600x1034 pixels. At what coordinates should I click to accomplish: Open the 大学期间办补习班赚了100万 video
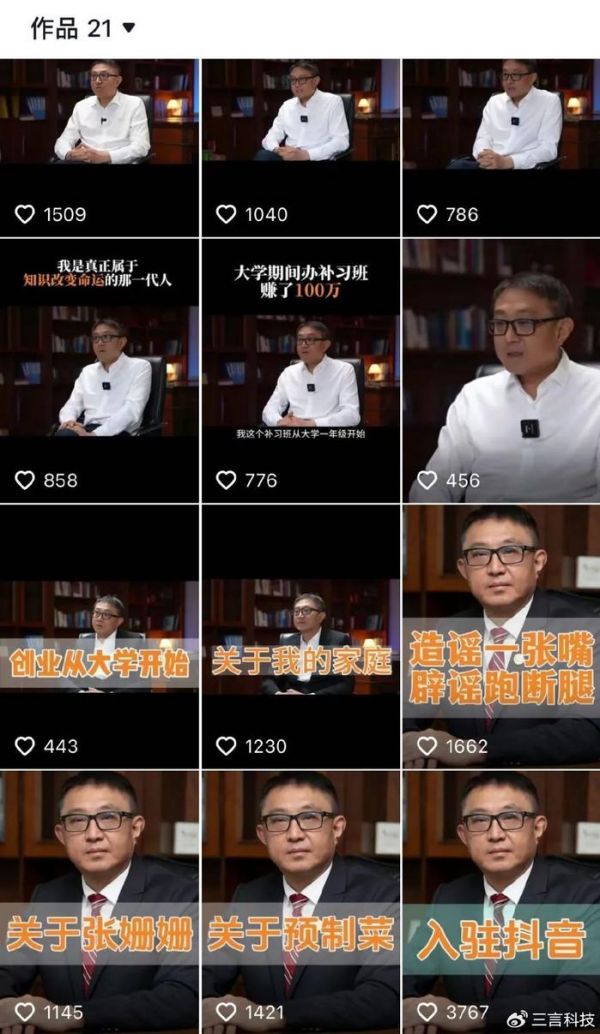[300, 370]
